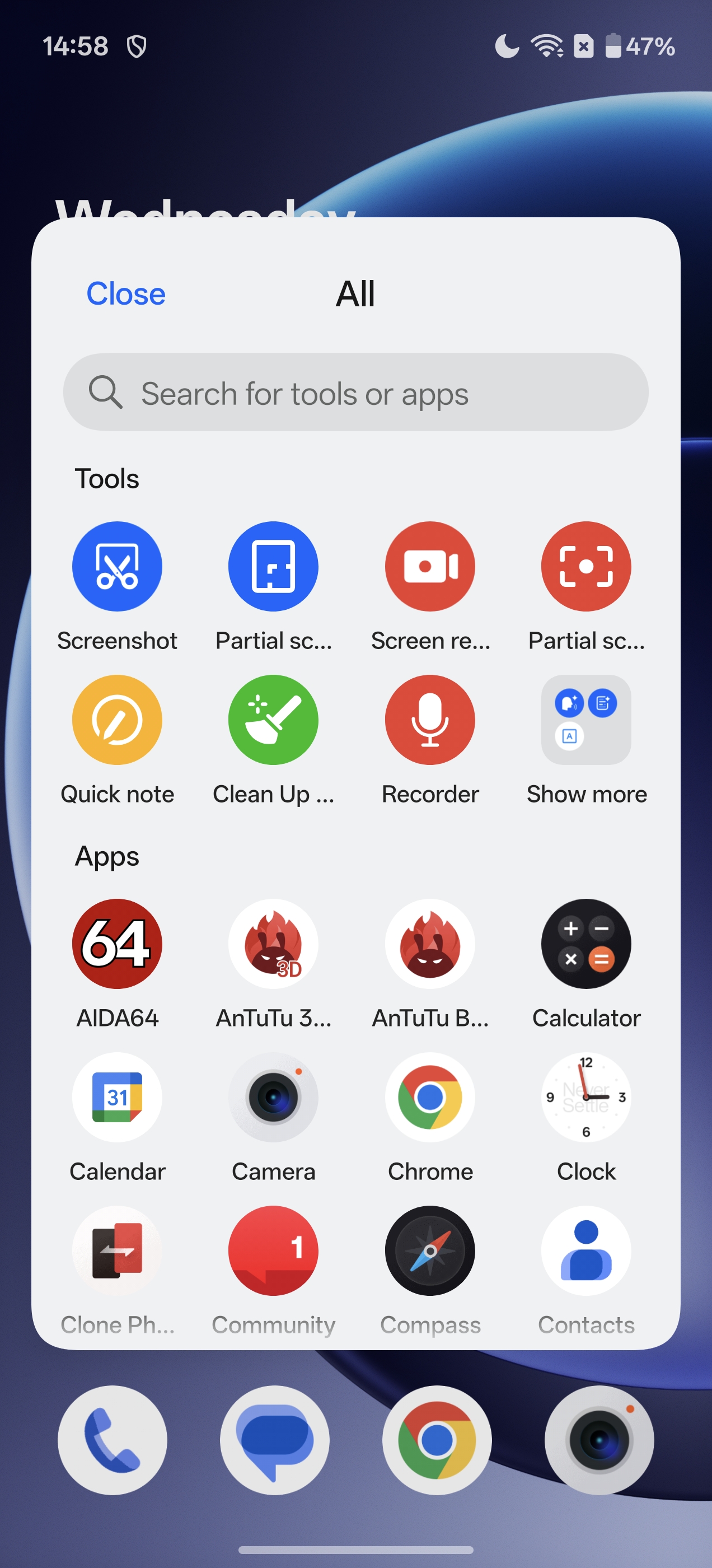The height and width of the screenshot is (1568, 712).
Task: Open the Community app
Action: 273,1250
